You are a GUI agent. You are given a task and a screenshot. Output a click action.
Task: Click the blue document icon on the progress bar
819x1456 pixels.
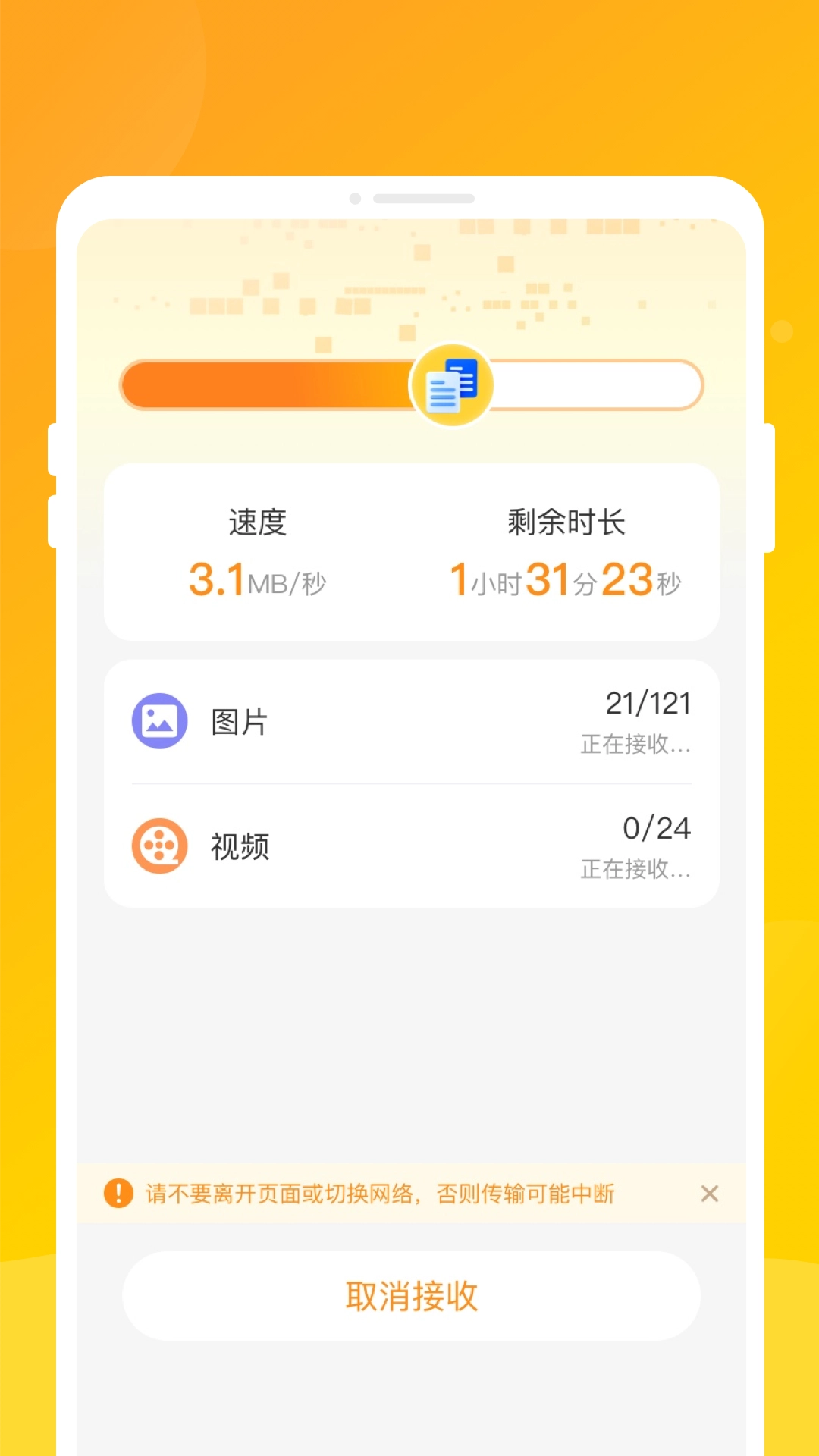(x=453, y=384)
